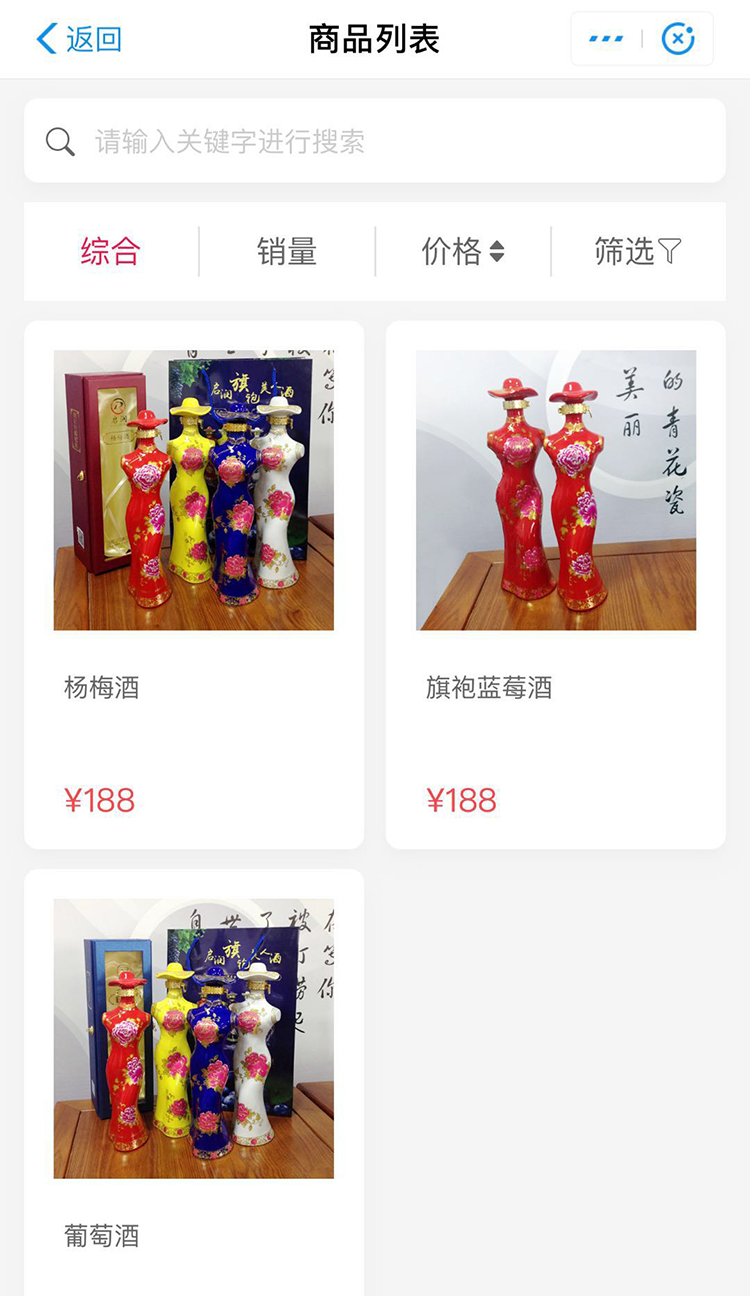Select the 综合 sorting tab
The width and height of the screenshot is (750, 1296).
pos(111,251)
